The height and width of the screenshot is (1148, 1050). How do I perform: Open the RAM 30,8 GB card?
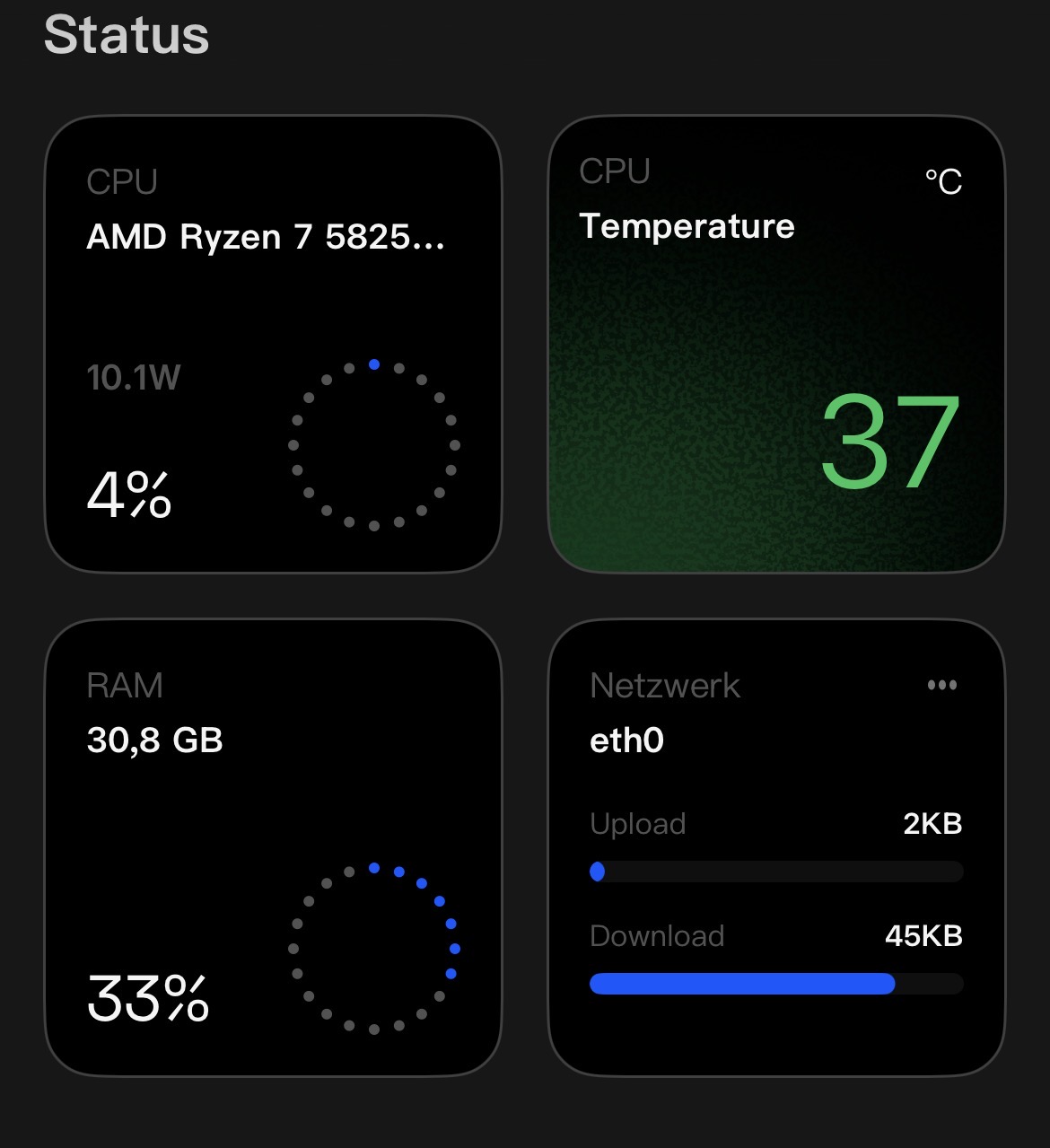[273, 847]
